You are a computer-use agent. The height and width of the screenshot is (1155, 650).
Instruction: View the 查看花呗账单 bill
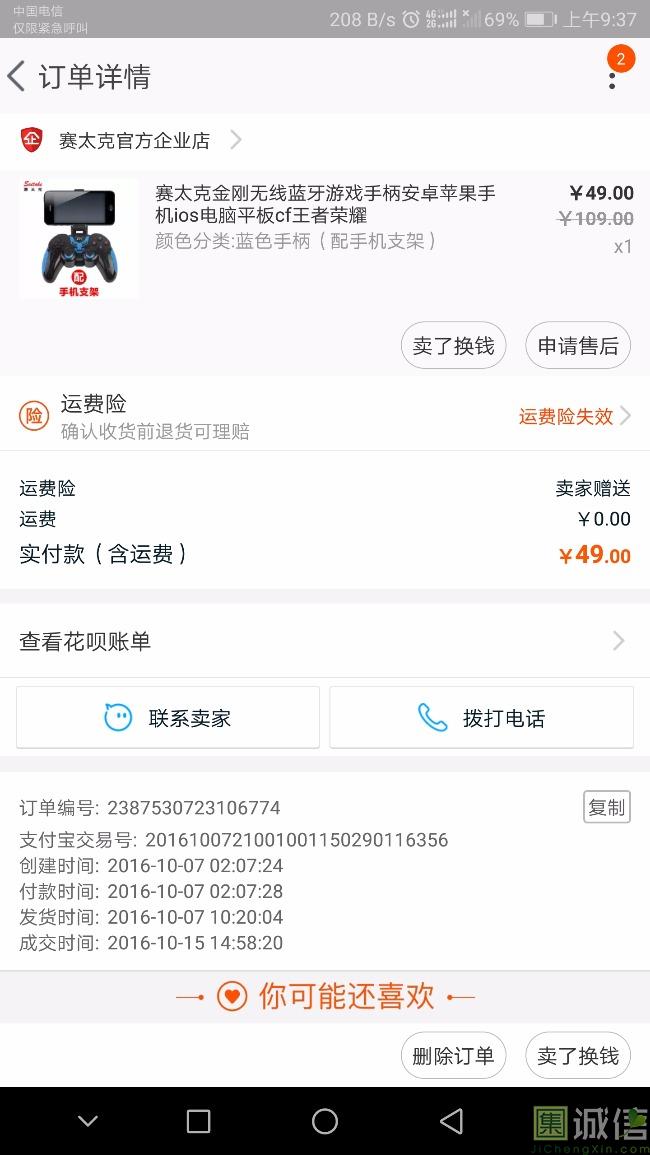tap(325, 641)
